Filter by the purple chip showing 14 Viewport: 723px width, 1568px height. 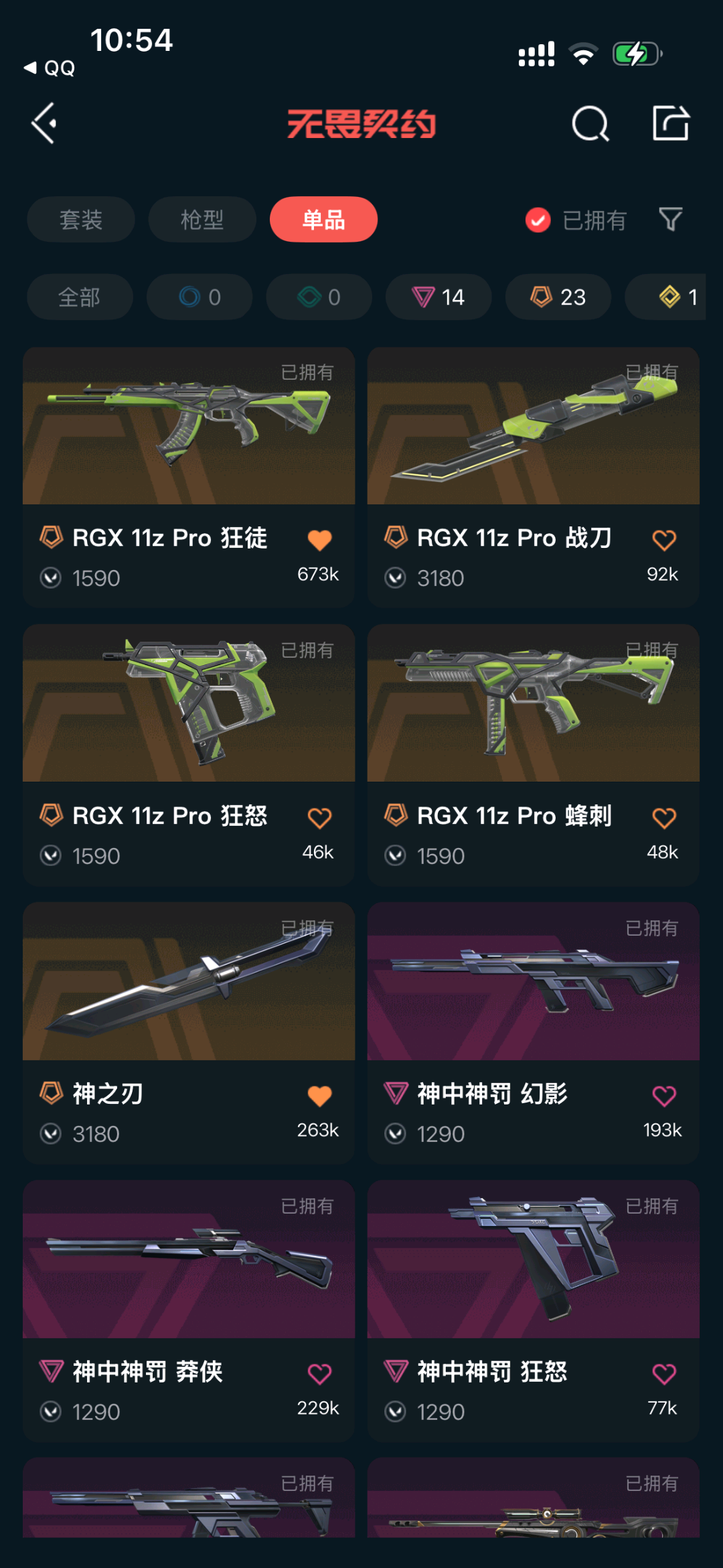coord(438,297)
